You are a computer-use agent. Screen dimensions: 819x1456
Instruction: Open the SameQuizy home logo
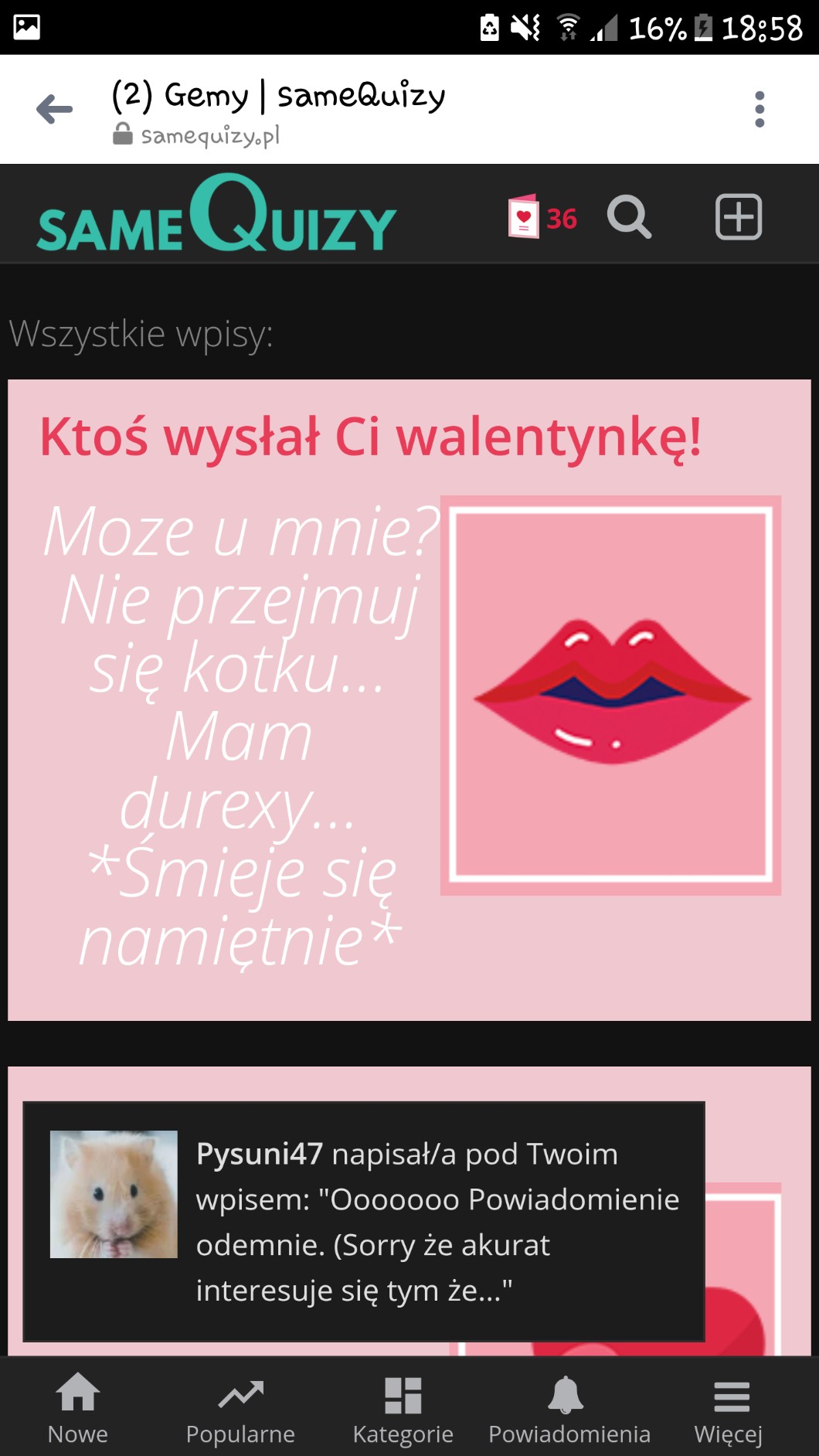coord(216,216)
